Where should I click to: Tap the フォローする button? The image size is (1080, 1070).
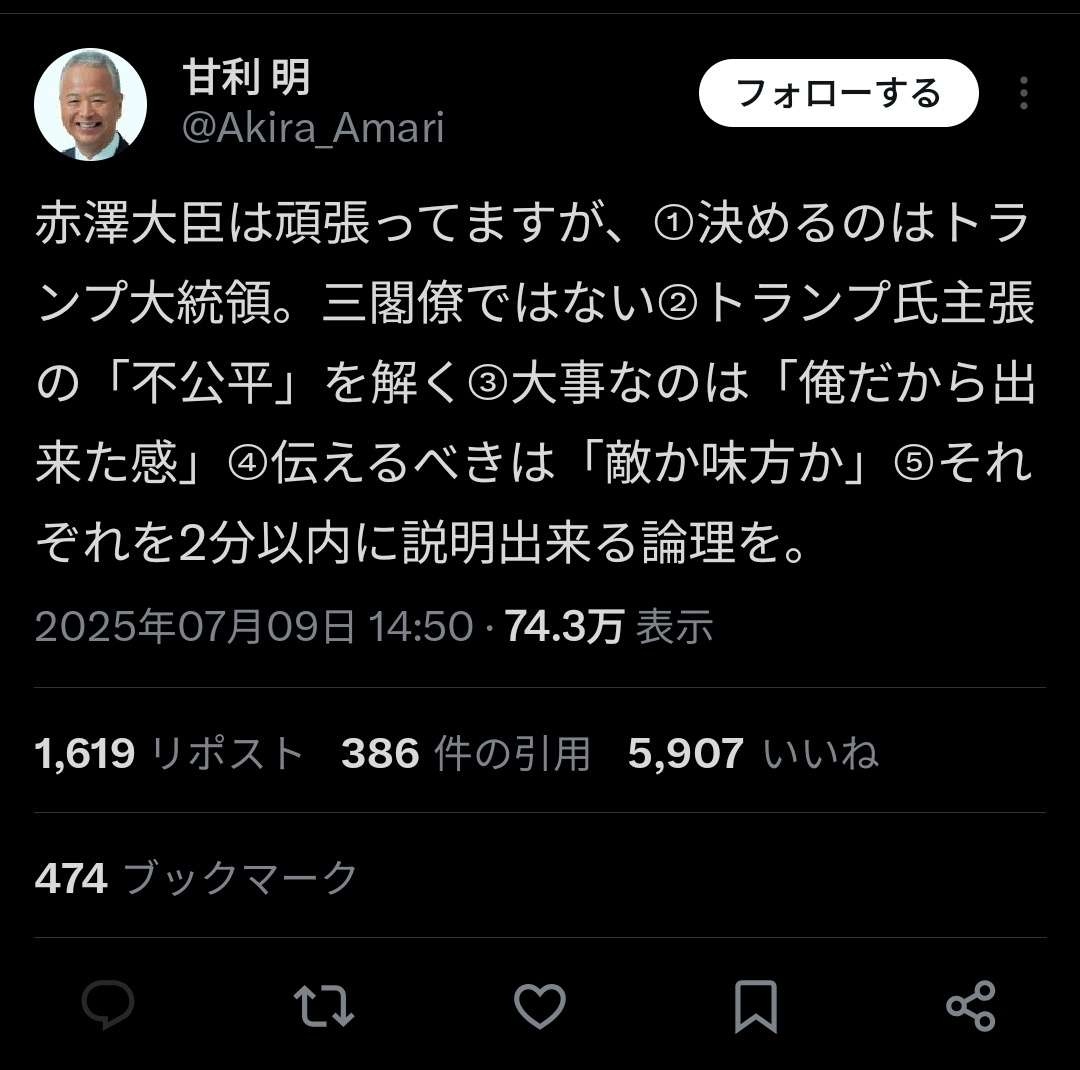click(838, 93)
